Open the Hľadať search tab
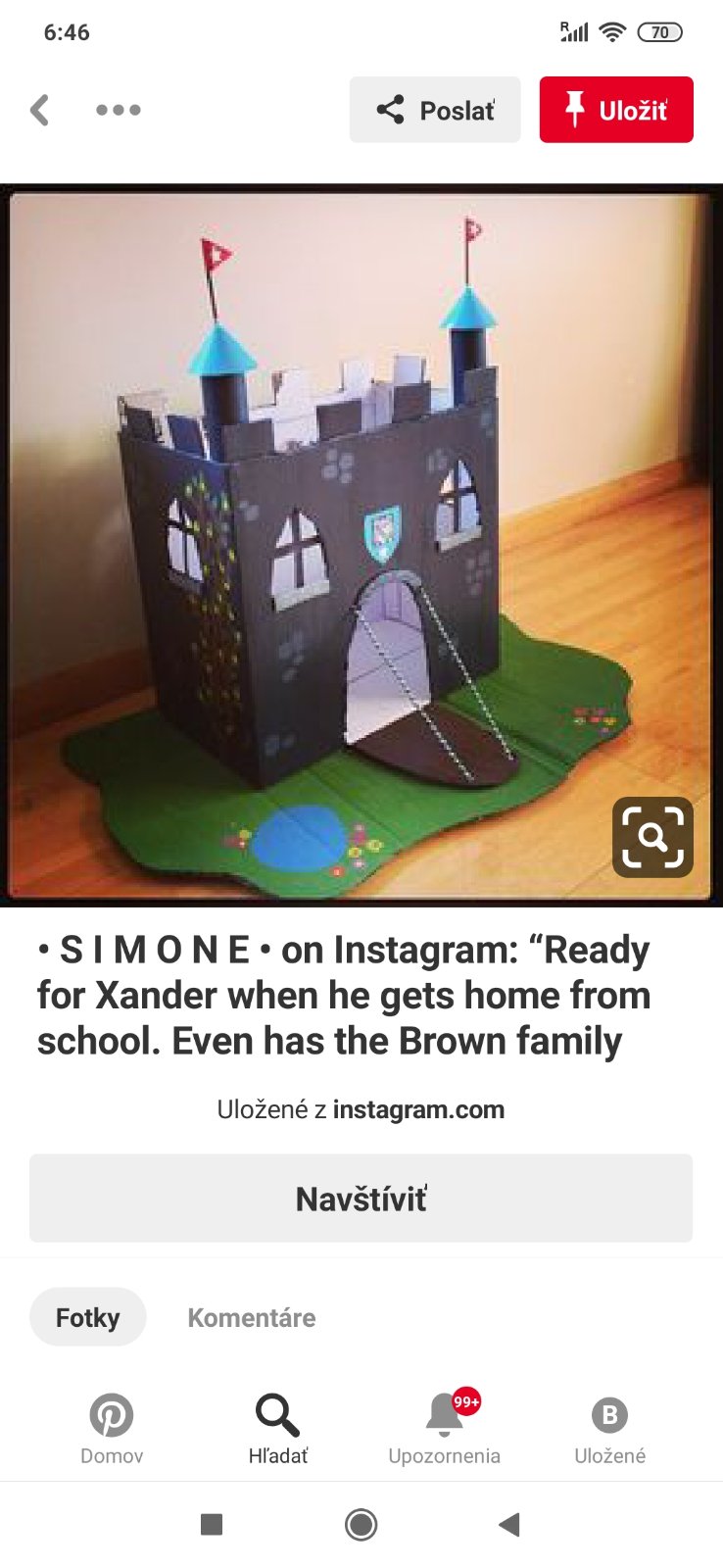This screenshot has width=723, height=1568. click(278, 1429)
